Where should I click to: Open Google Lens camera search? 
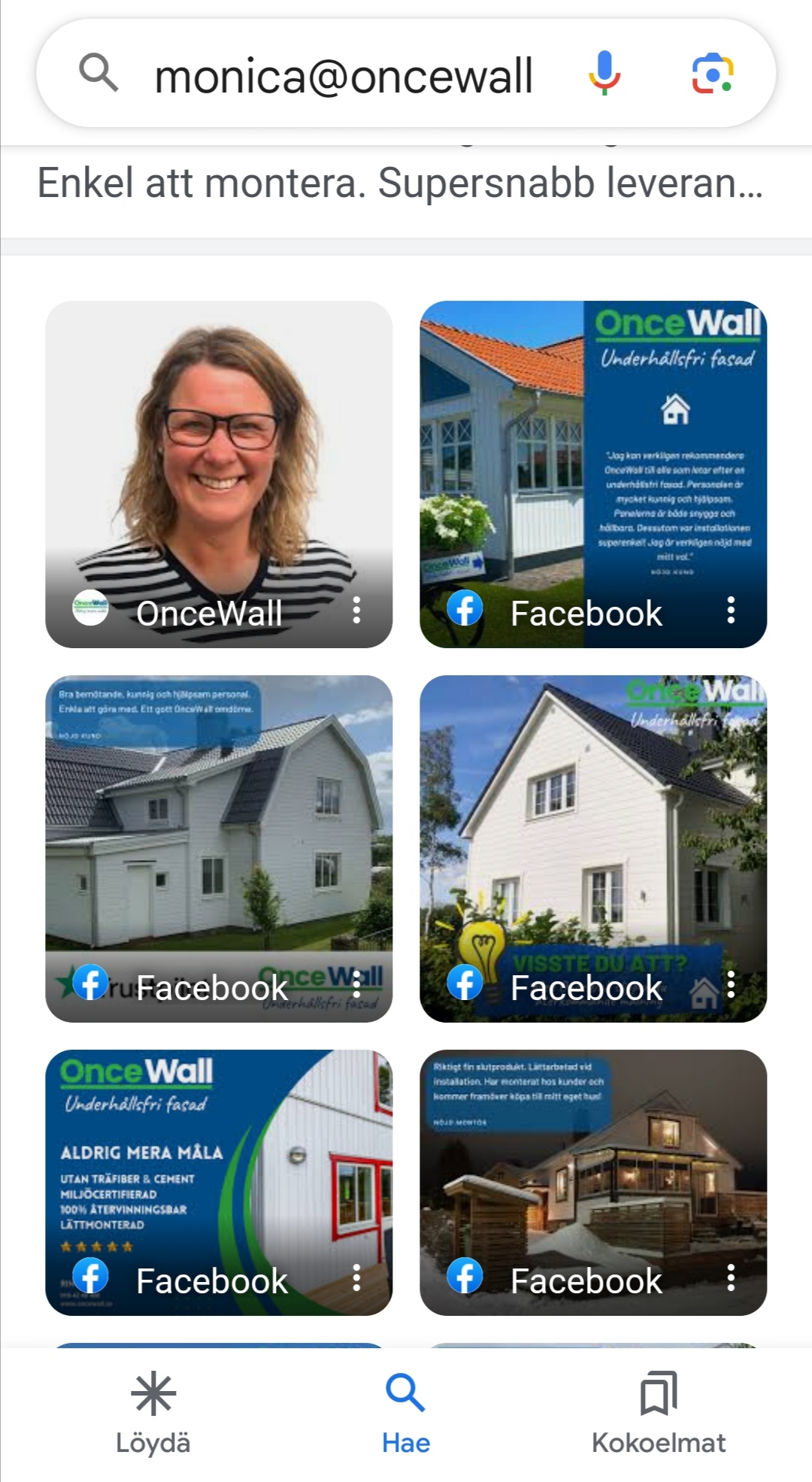tap(712, 73)
